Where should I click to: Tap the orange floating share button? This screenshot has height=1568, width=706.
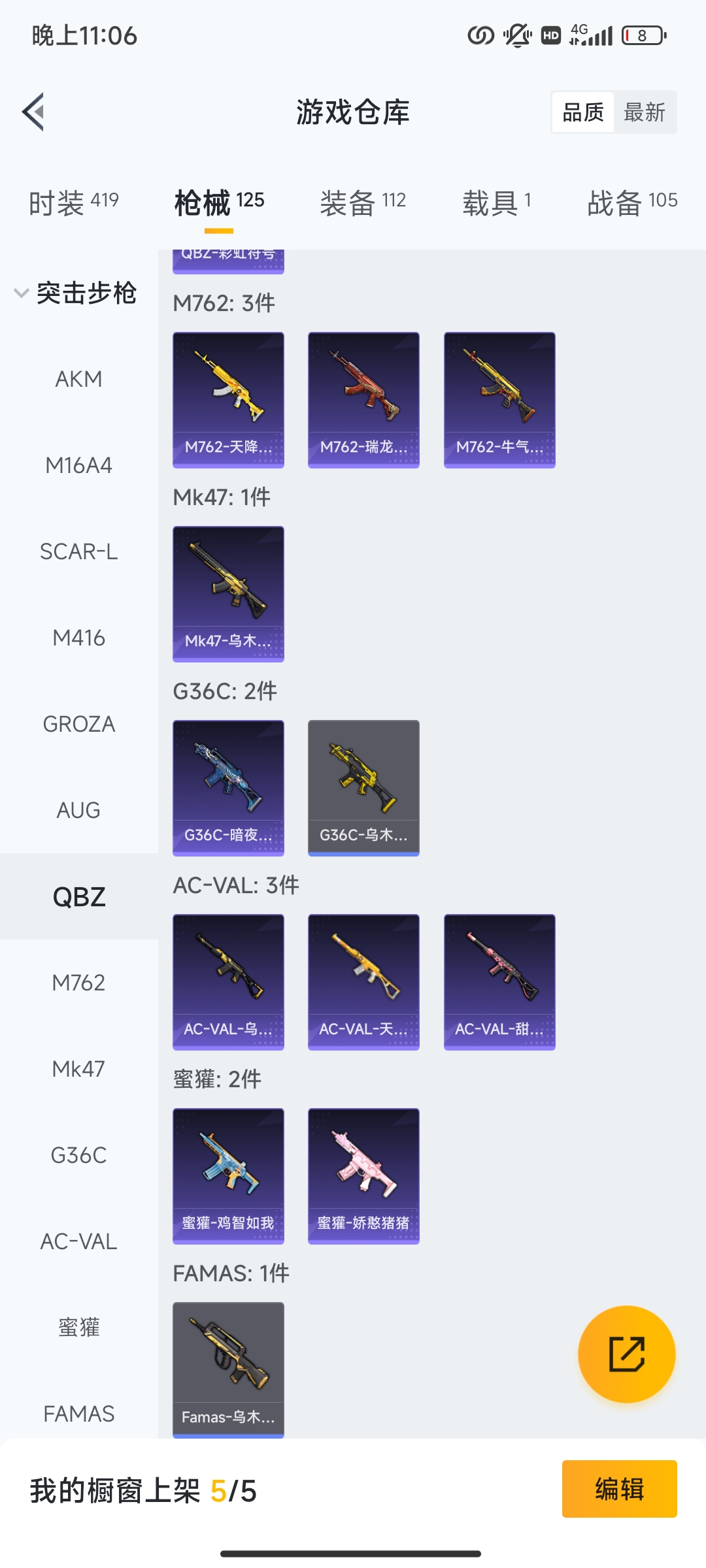pyautogui.click(x=626, y=1354)
